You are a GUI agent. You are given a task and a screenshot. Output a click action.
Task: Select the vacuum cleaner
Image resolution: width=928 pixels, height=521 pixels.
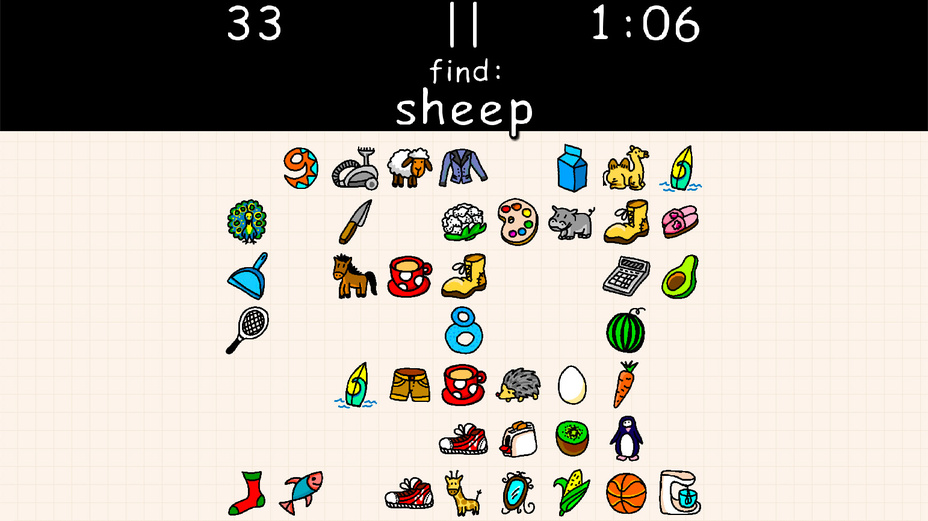tap(355, 167)
